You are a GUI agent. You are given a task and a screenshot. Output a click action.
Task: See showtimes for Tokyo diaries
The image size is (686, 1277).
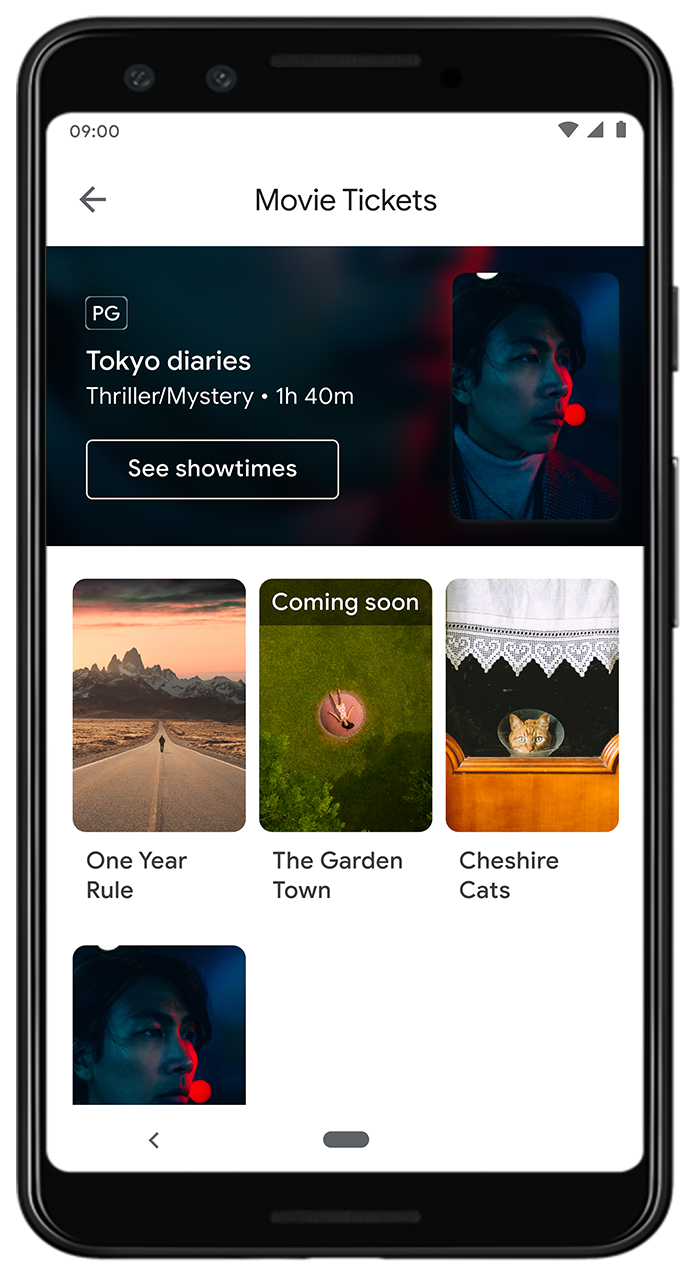[x=212, y=469]
